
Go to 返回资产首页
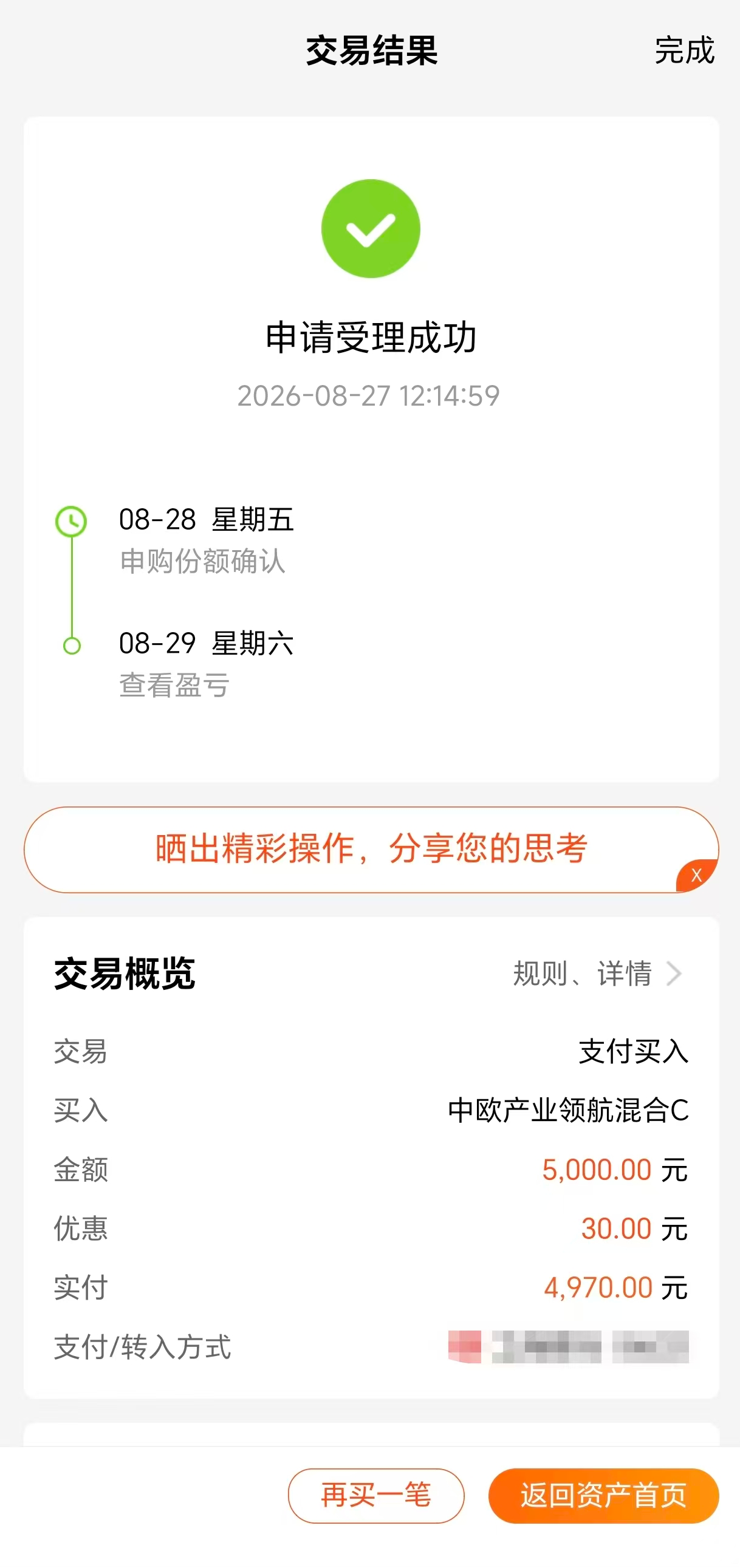click(603, 1496)
